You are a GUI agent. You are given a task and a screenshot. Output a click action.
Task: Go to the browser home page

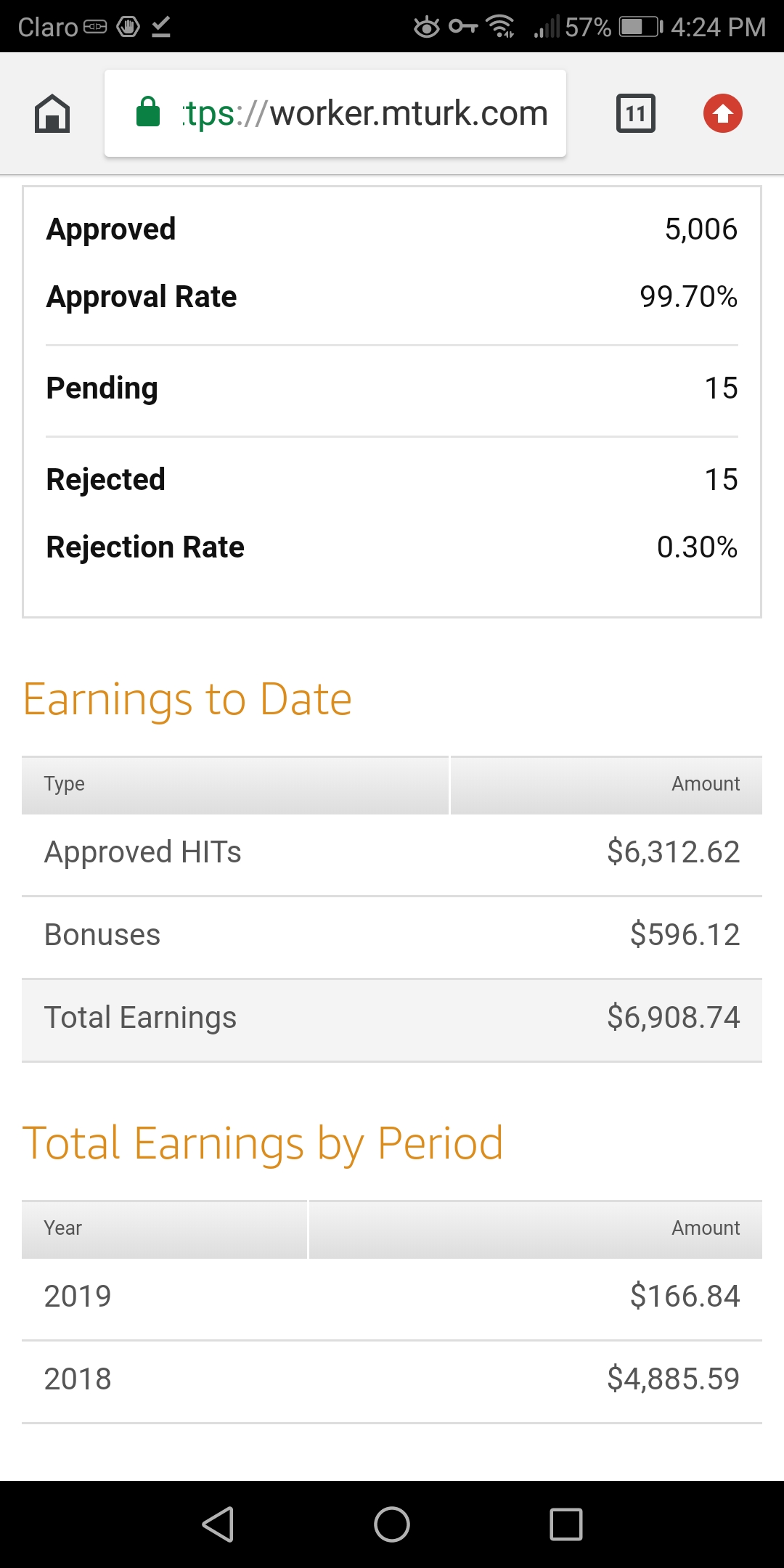(52, 114)
